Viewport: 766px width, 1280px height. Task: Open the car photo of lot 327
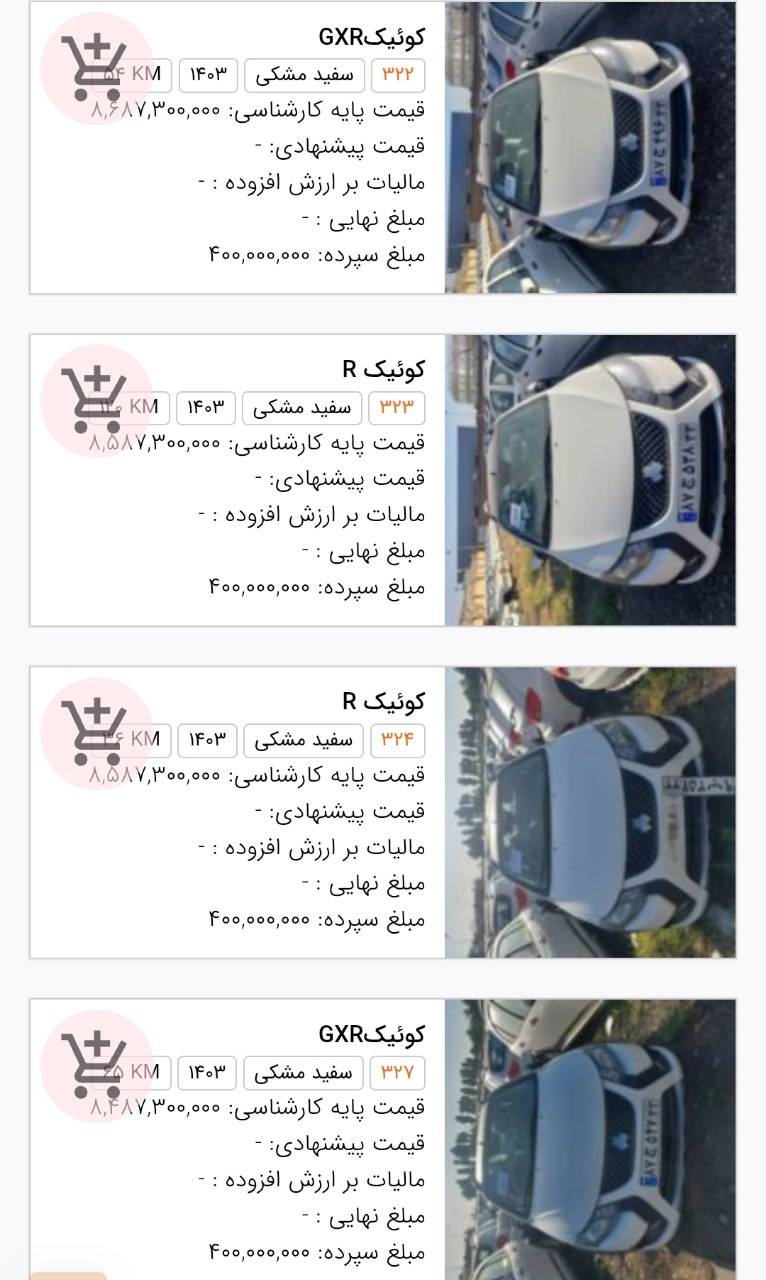(590, 1140)
